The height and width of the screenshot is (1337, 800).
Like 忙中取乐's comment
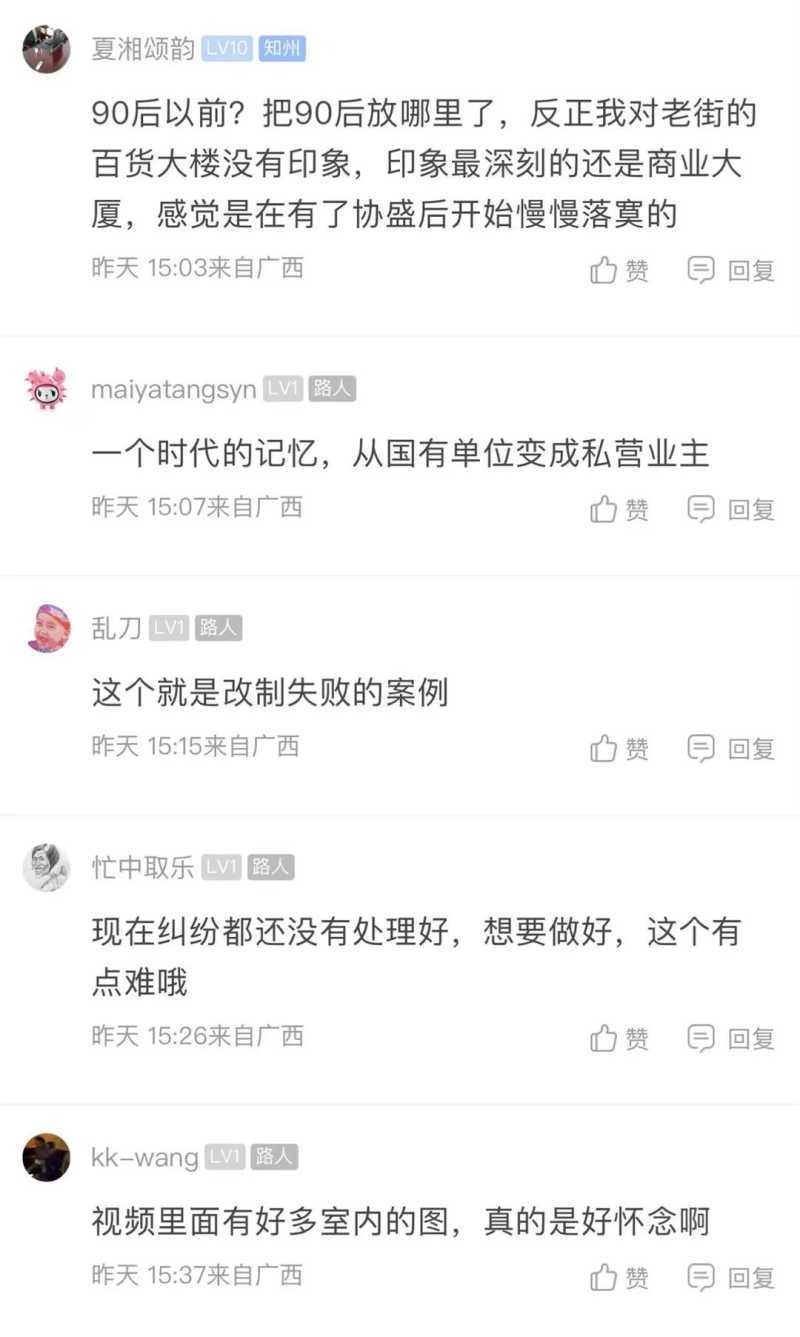[x=619, y=1038]
